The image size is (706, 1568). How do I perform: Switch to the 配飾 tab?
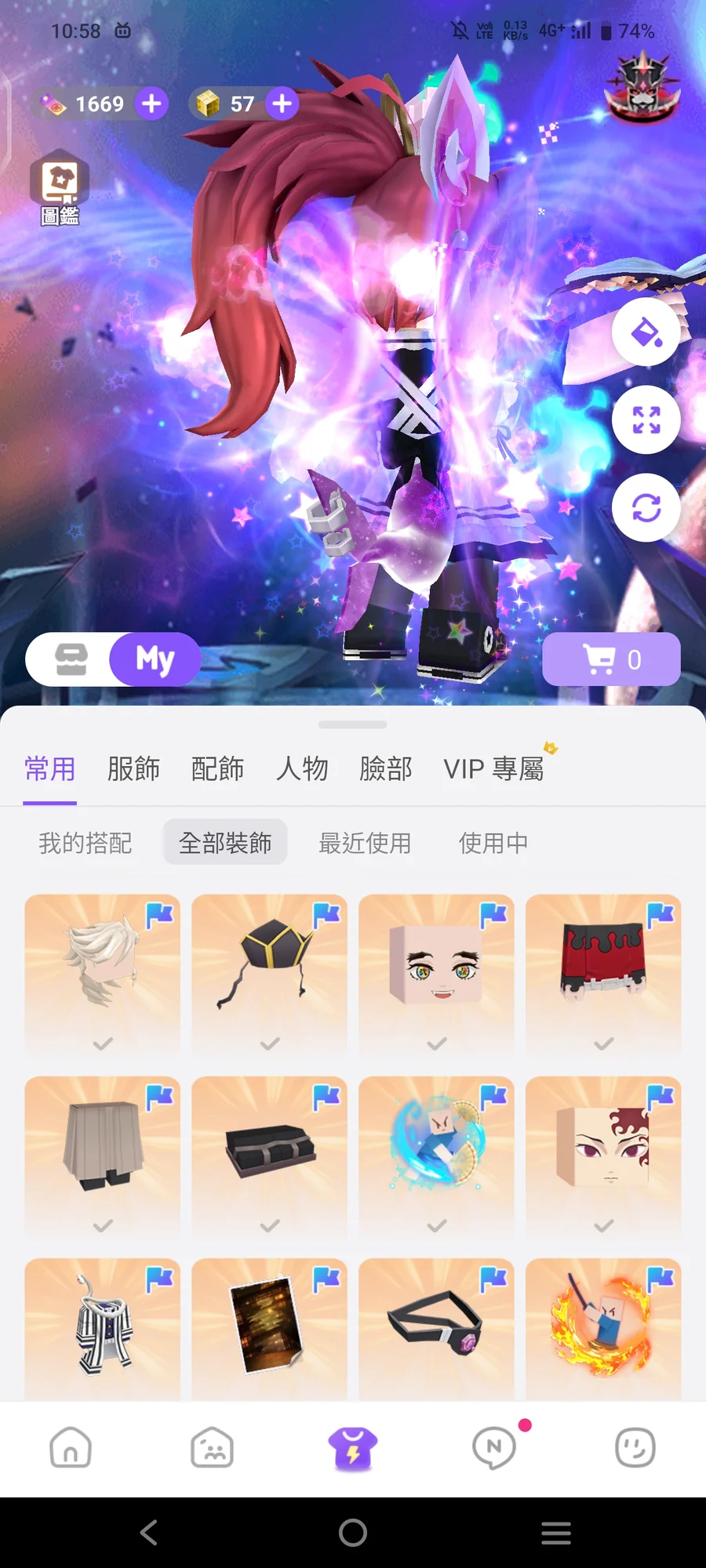[217, 769]
